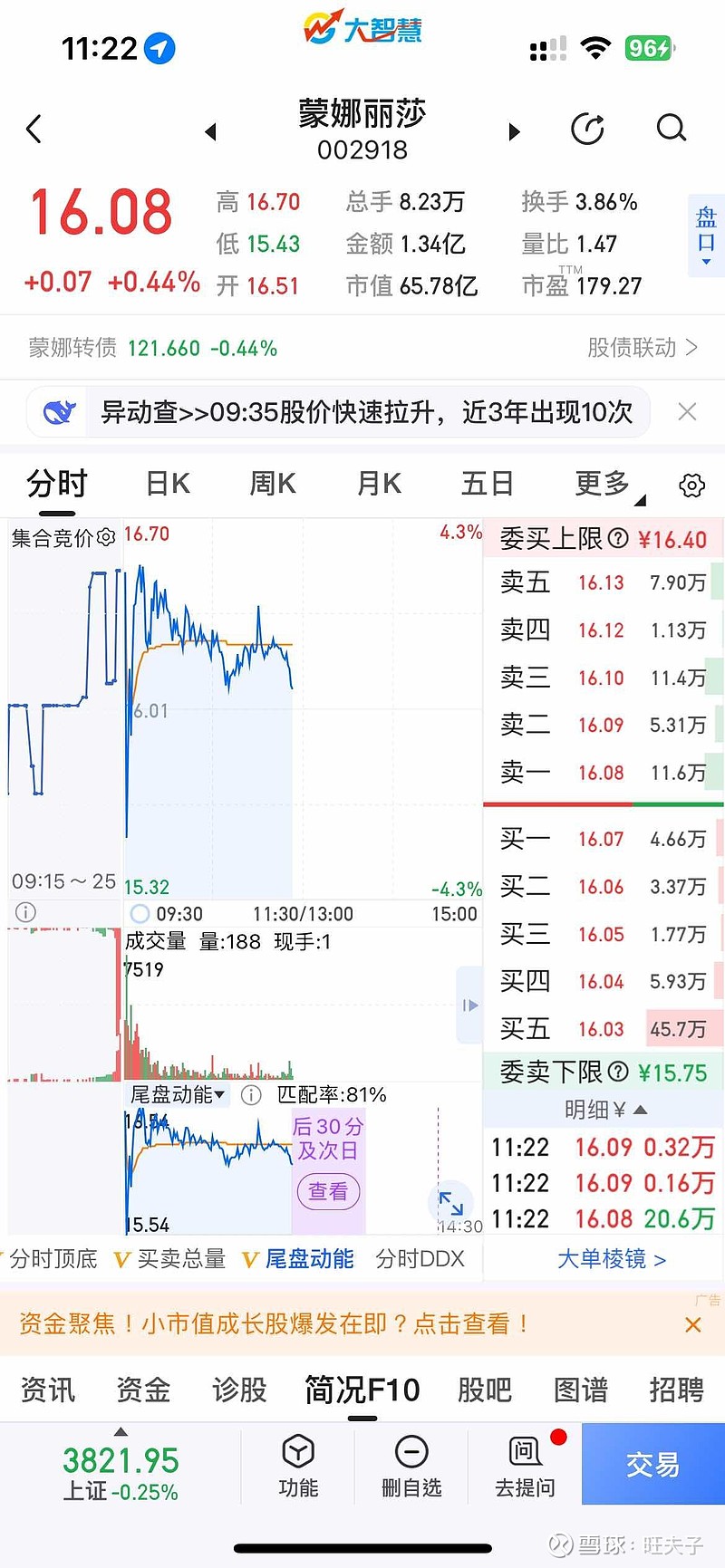Open the search magnifier icon
The width and height of the screenshot is (725, 1568).
point(671,129)
